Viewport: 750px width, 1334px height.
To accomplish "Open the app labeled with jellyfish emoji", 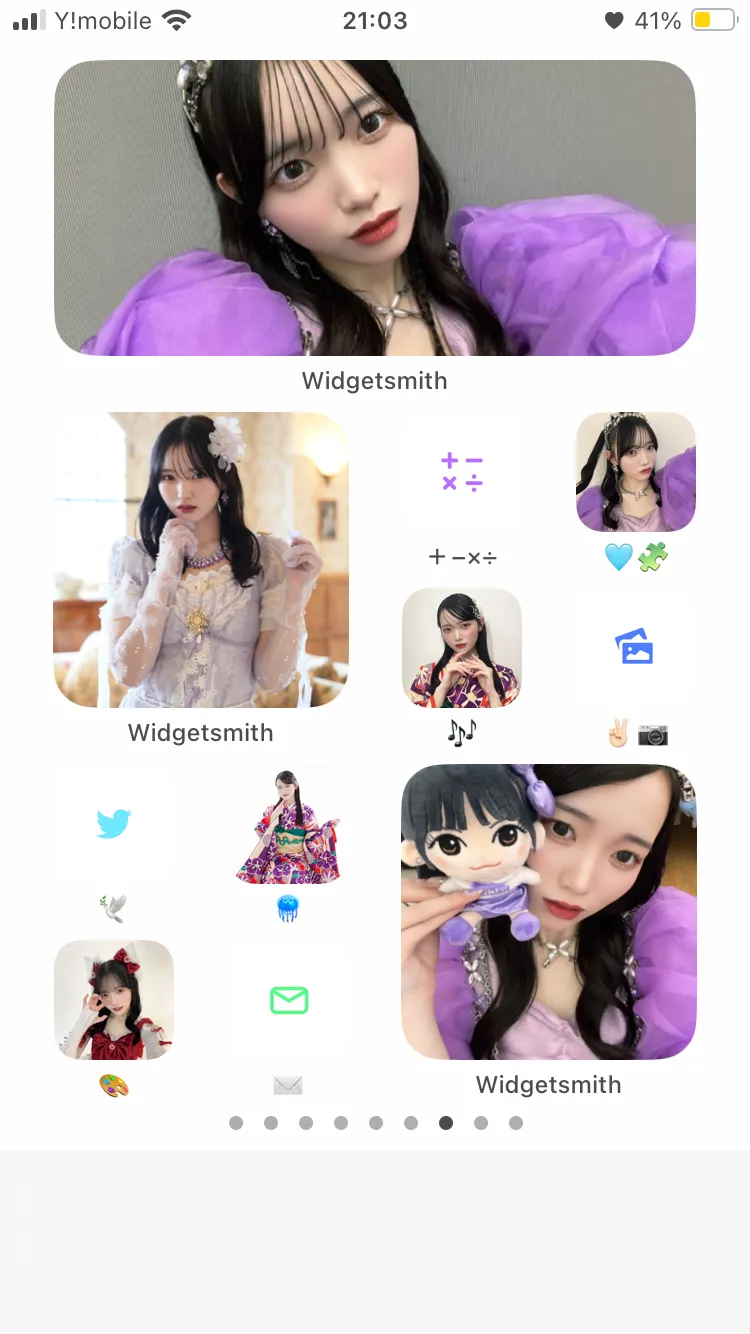I will (288, 824).
